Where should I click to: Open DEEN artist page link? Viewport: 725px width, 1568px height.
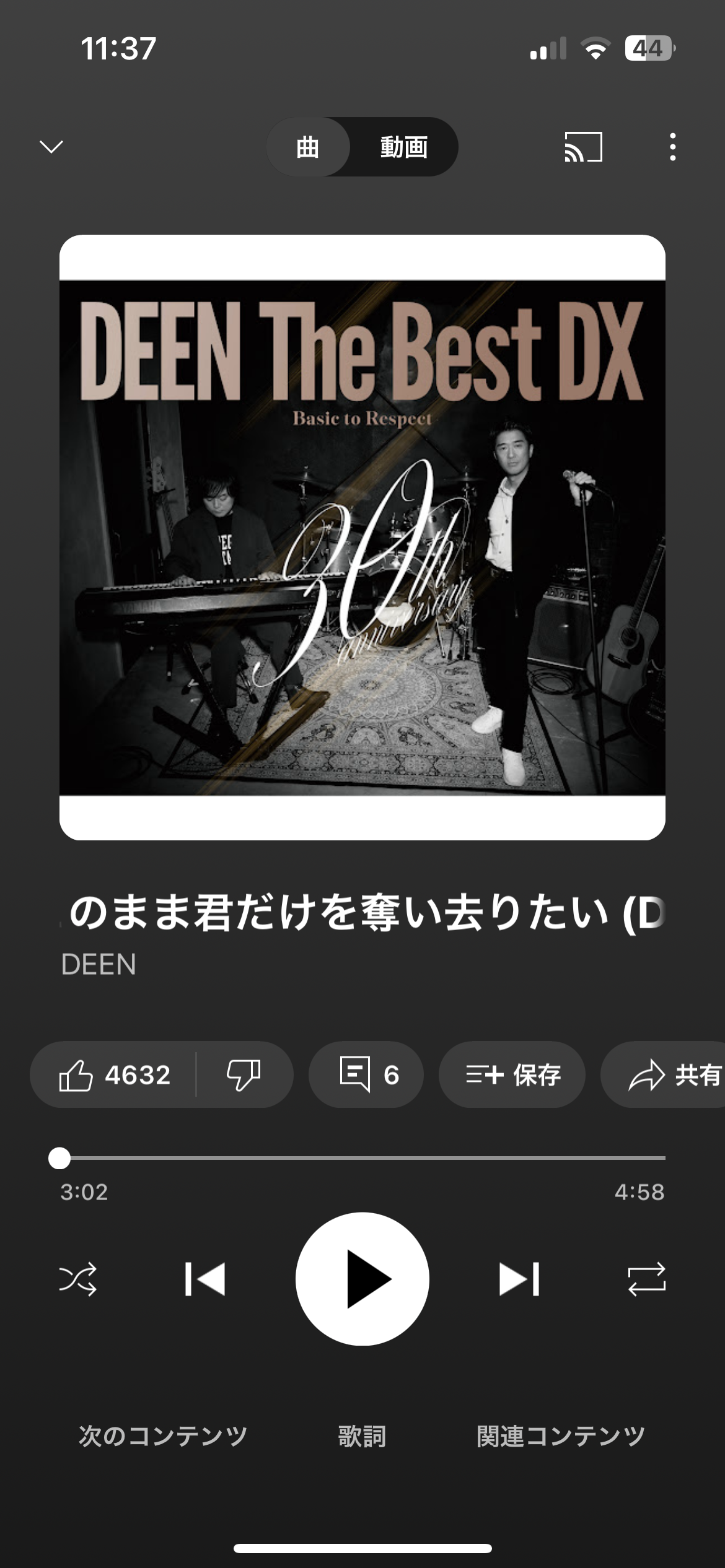(99, 964)
